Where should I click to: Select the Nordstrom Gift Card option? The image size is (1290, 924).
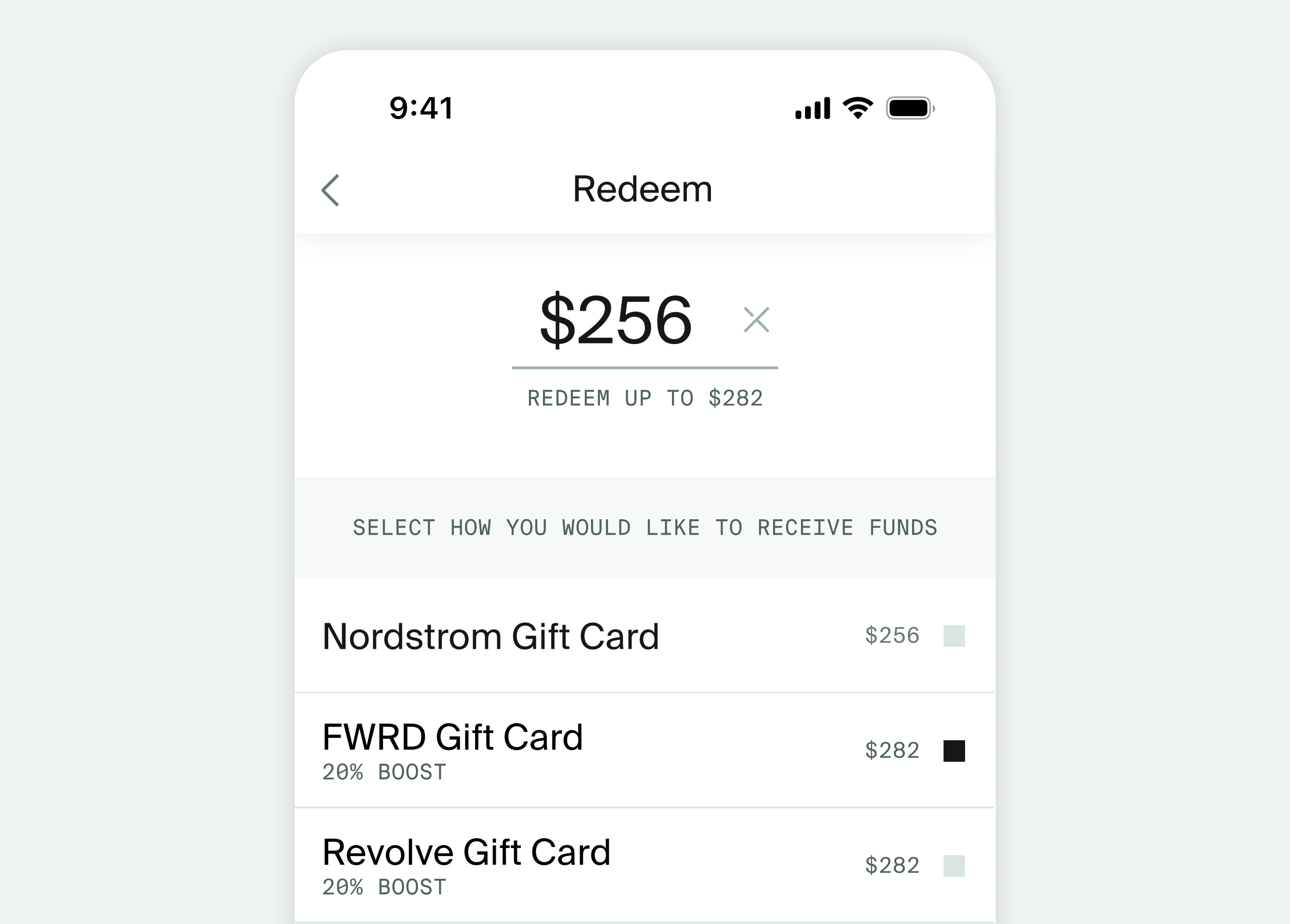954,636
